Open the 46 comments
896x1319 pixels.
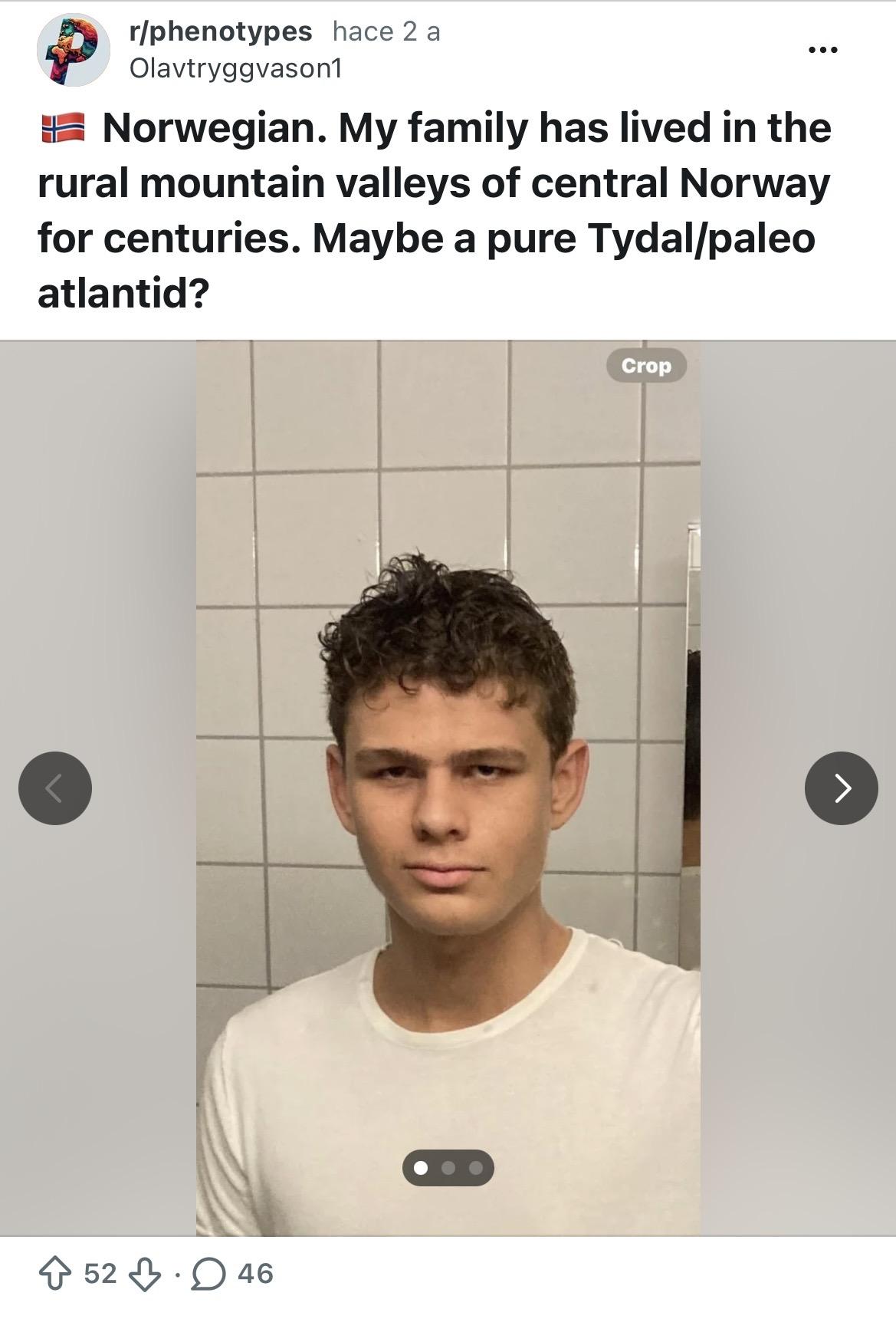(x=233, y=1274)
